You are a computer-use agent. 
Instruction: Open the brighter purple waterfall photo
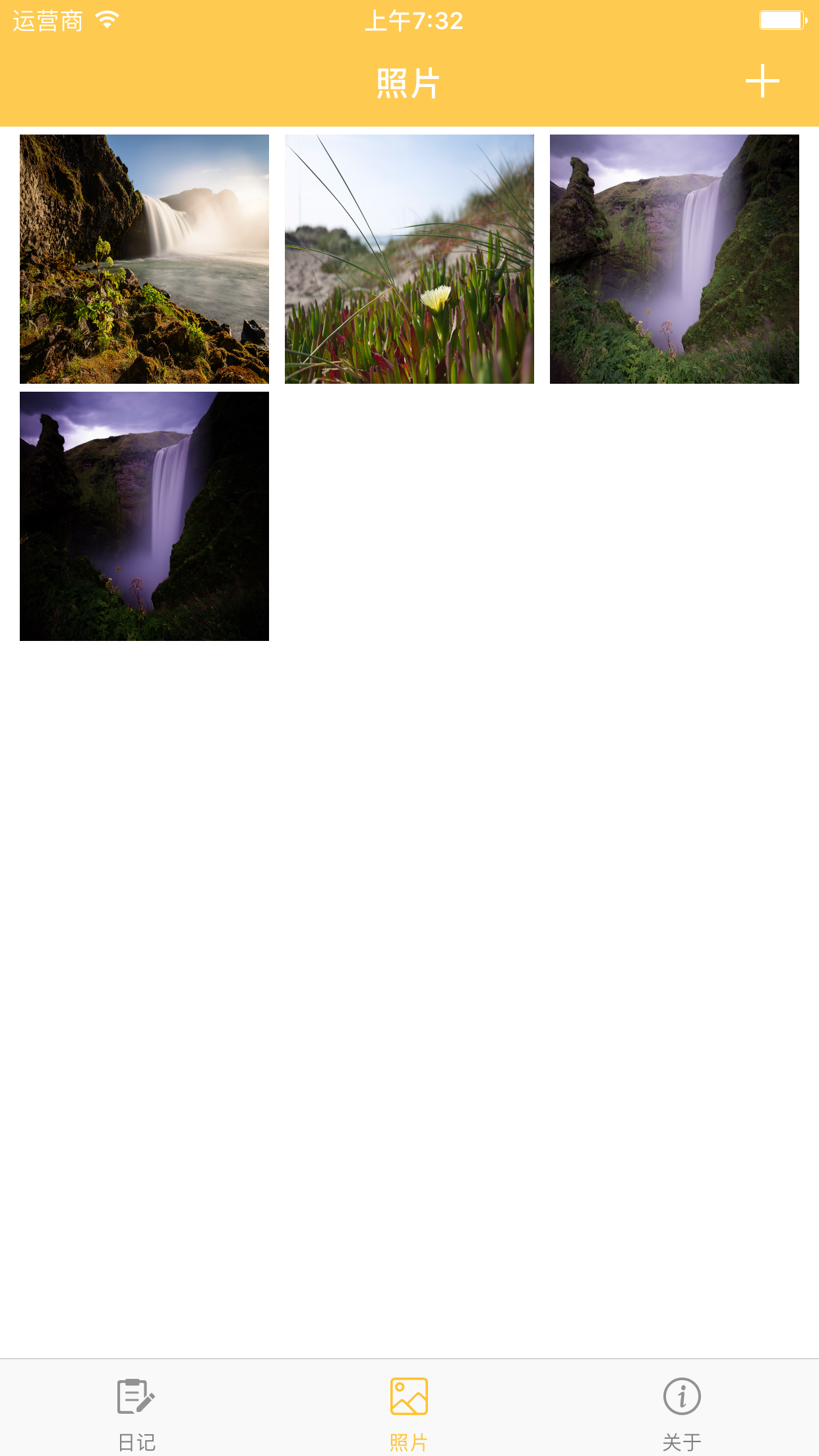(675, 259)
